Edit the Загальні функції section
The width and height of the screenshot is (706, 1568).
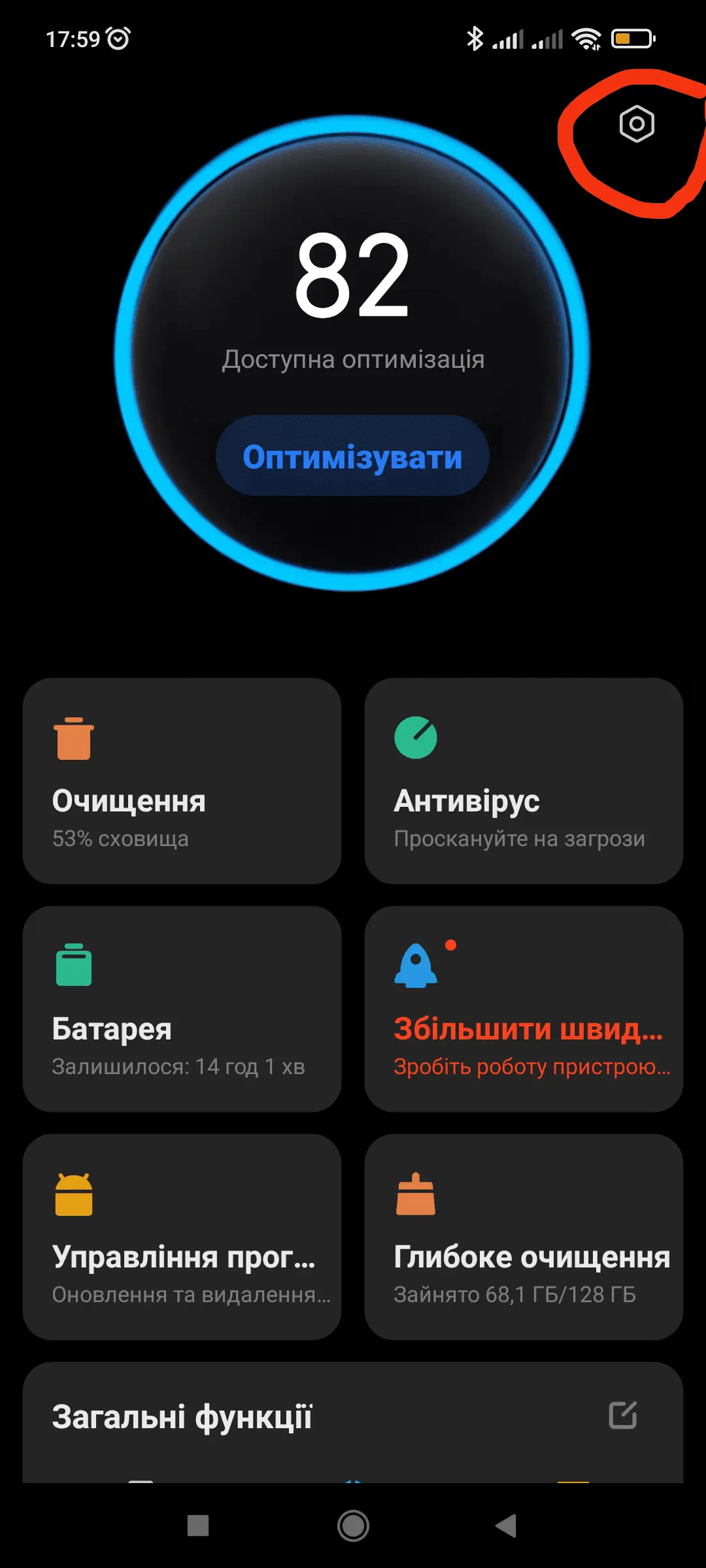click(622, 1416)
